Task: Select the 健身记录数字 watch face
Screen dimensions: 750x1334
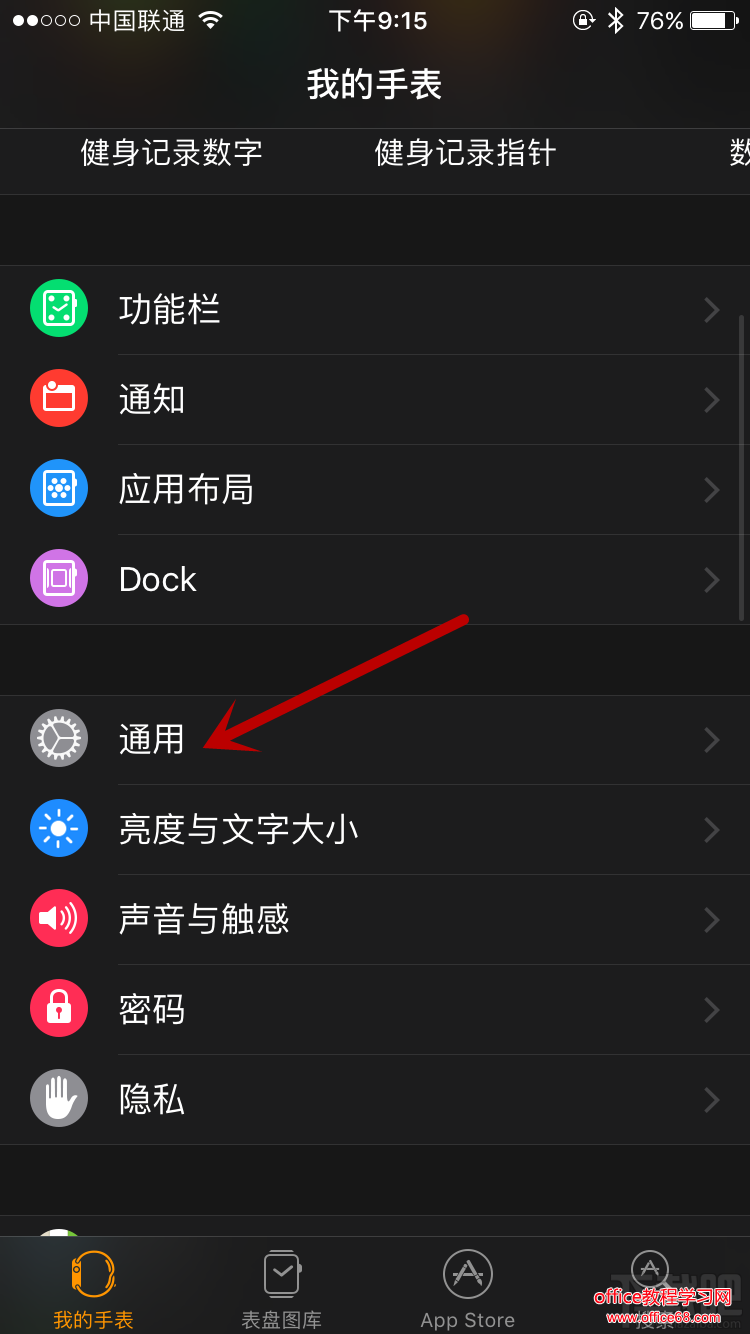Action: pyautogui.click(x=172, y=153)
